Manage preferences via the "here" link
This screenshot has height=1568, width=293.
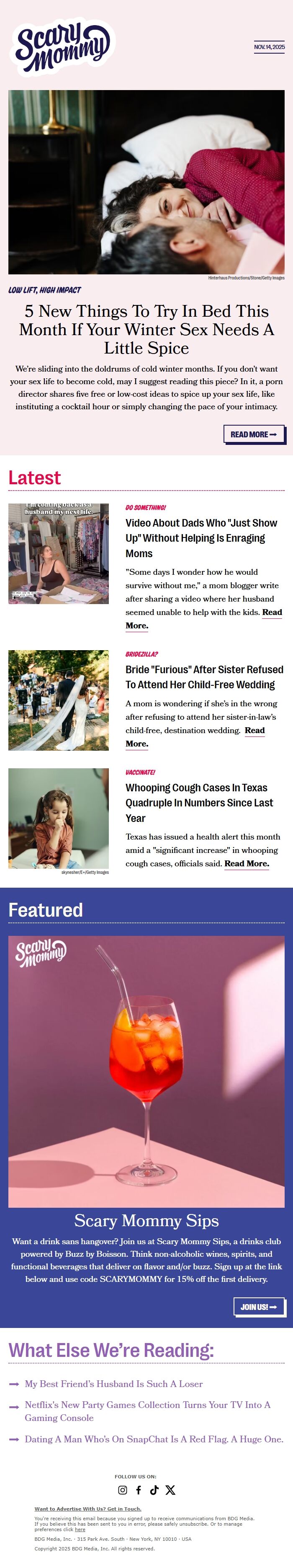(x=80, y=1529)
